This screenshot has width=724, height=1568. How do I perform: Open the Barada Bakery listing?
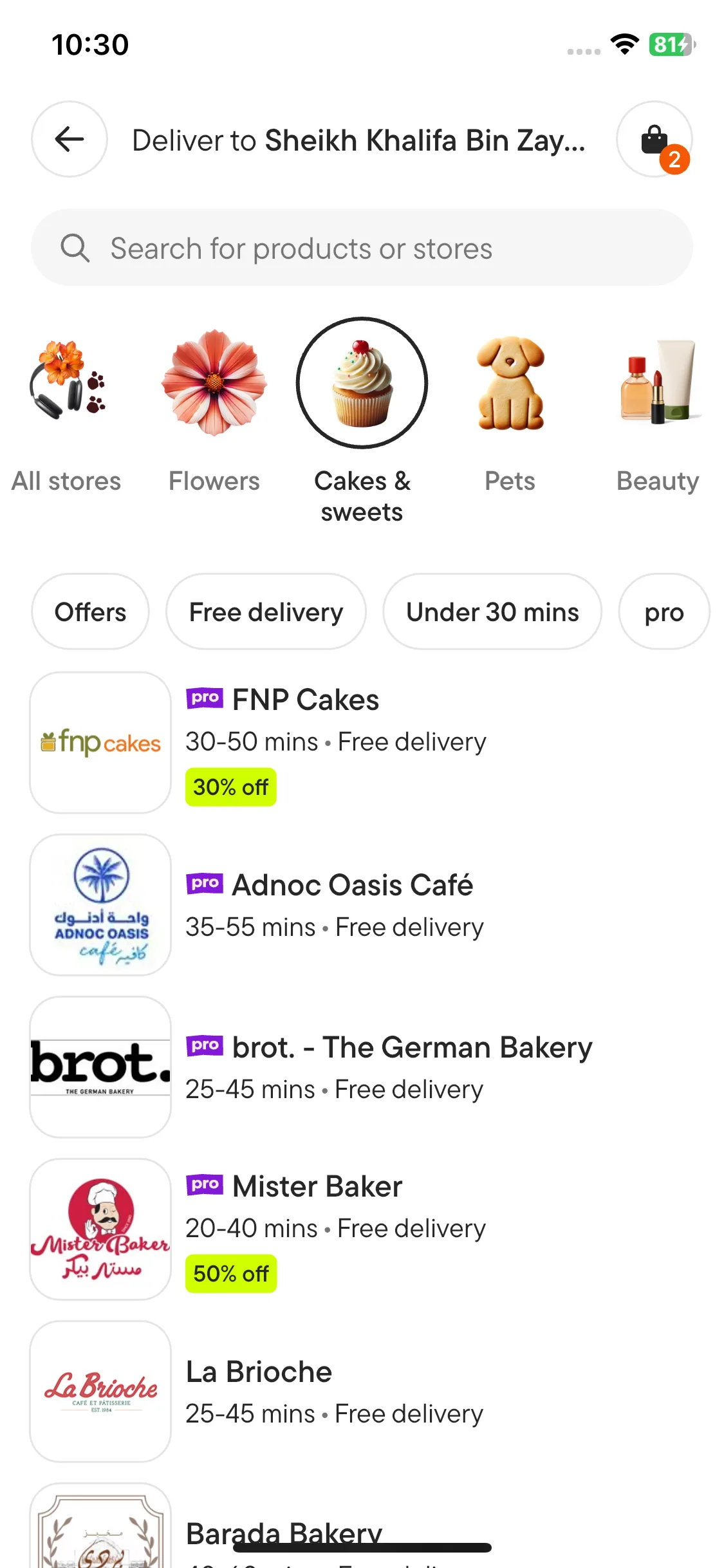click(284, 1533)
